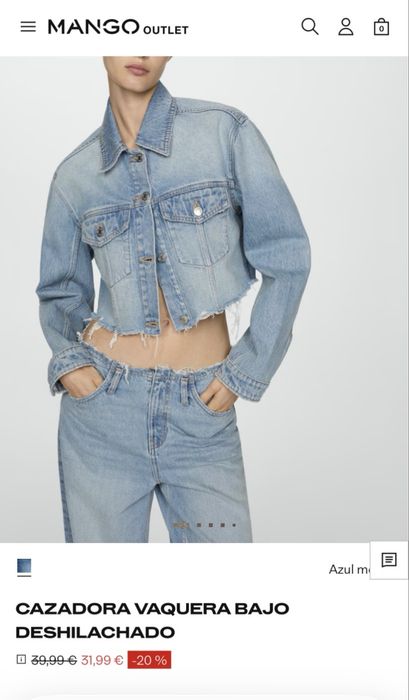This screenshot has height=700, width=409.
Task: Show price info next to 39,99 €
Action: (x=21, y=659)
